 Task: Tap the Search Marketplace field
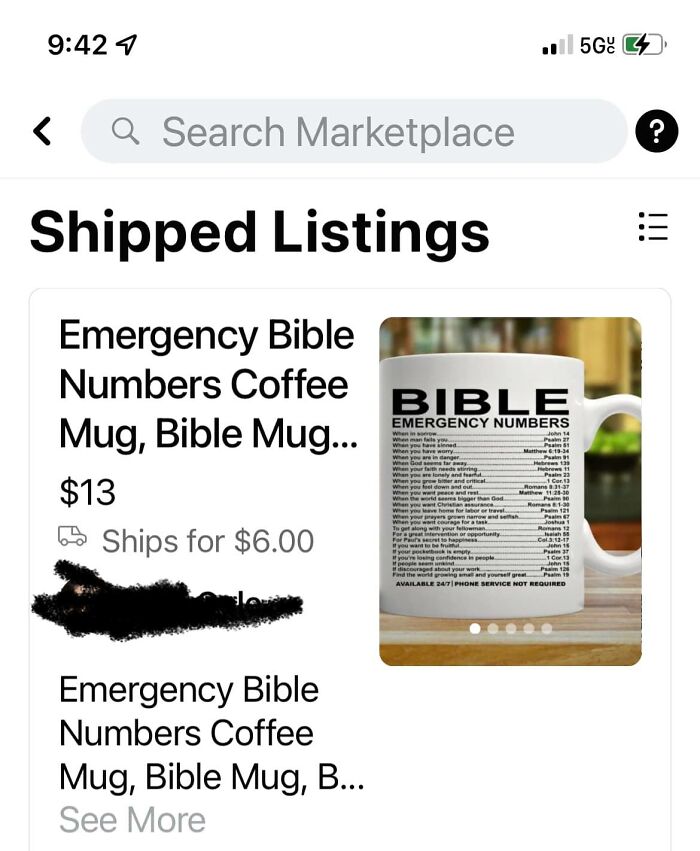(353, 131)
